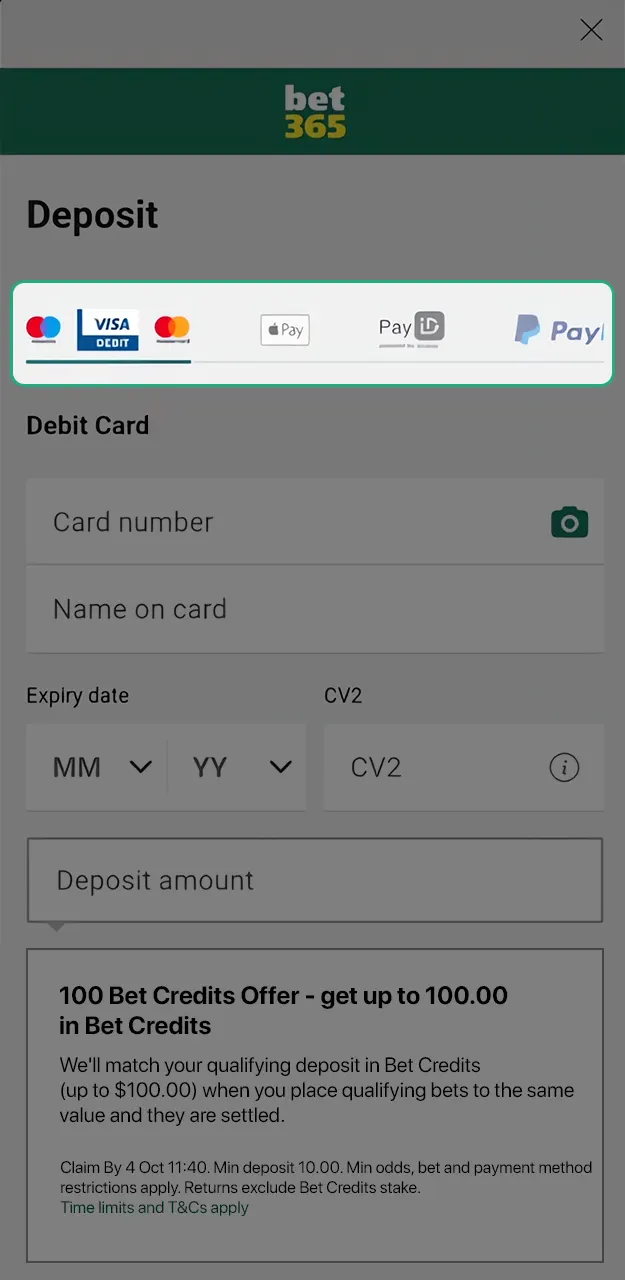Image resolution: width=625 pixels, height=1280 pixels.
Task: Focus the Name on card field
Action: pos(314,609)
